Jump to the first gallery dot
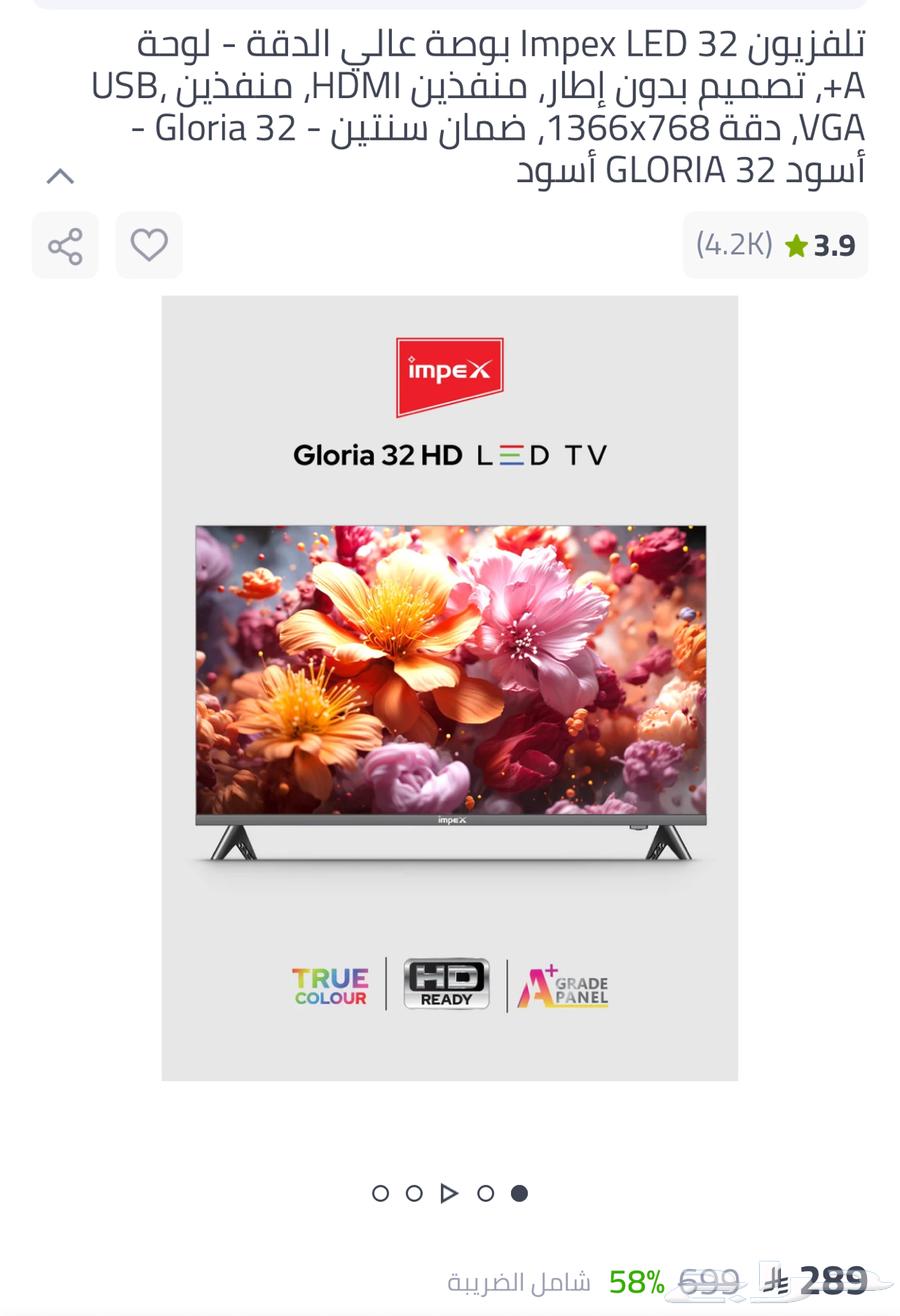The image size is (900, 1316). (x=519, y=1193)
